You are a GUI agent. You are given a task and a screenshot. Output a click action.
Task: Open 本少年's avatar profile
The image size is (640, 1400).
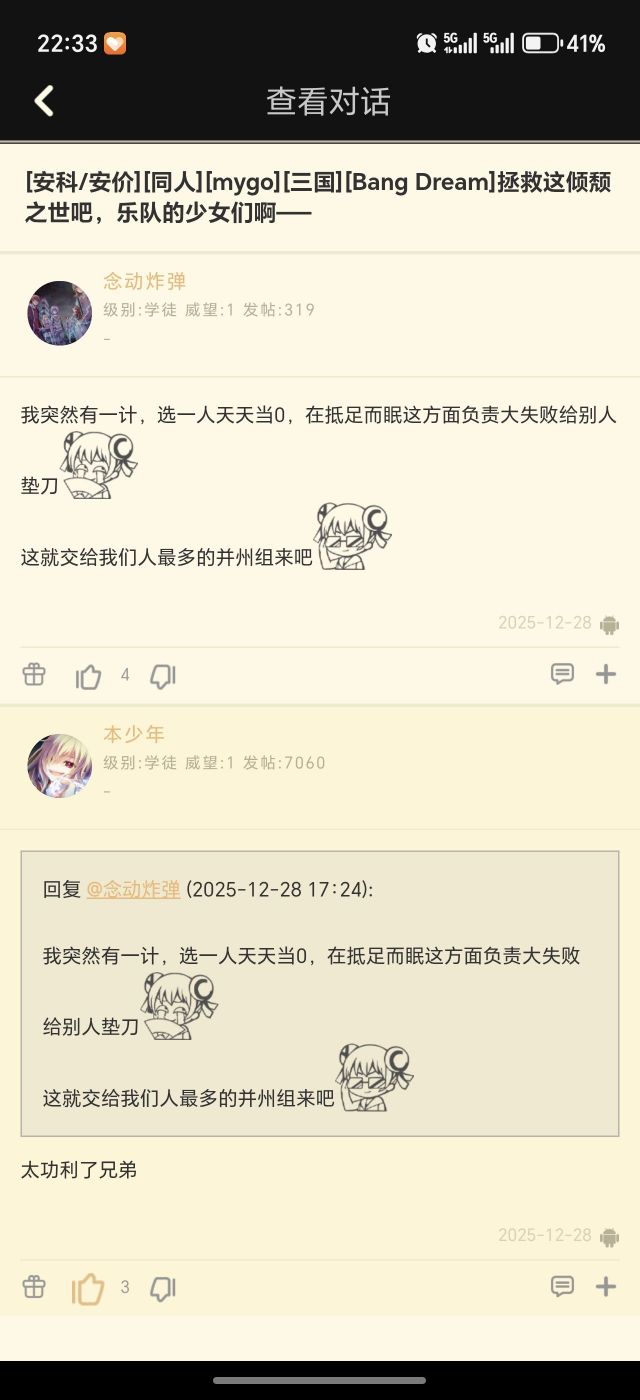pyautogui.click(x=60, y=766)
